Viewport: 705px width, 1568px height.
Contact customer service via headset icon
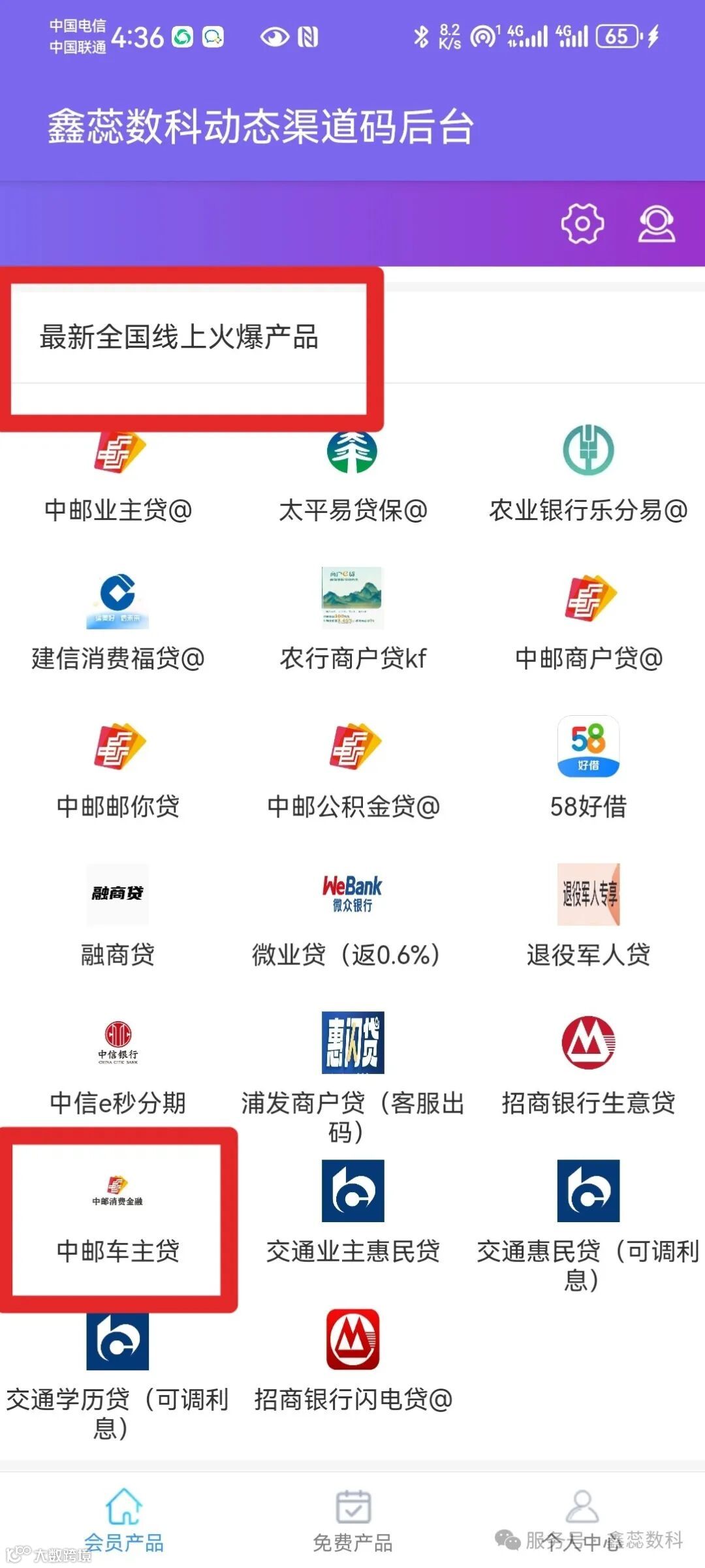(656, 224)
